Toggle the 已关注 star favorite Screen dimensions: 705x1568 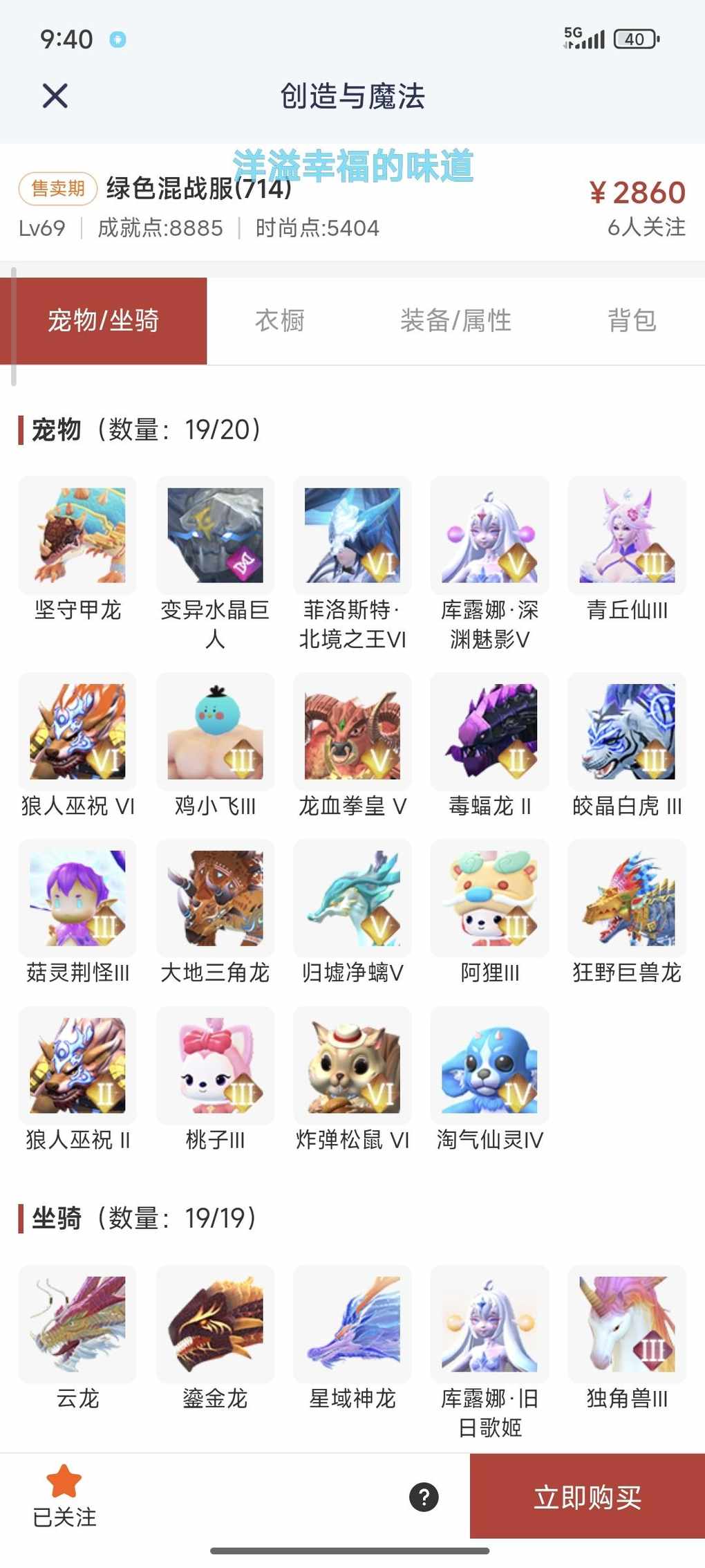coord(64,1495)
